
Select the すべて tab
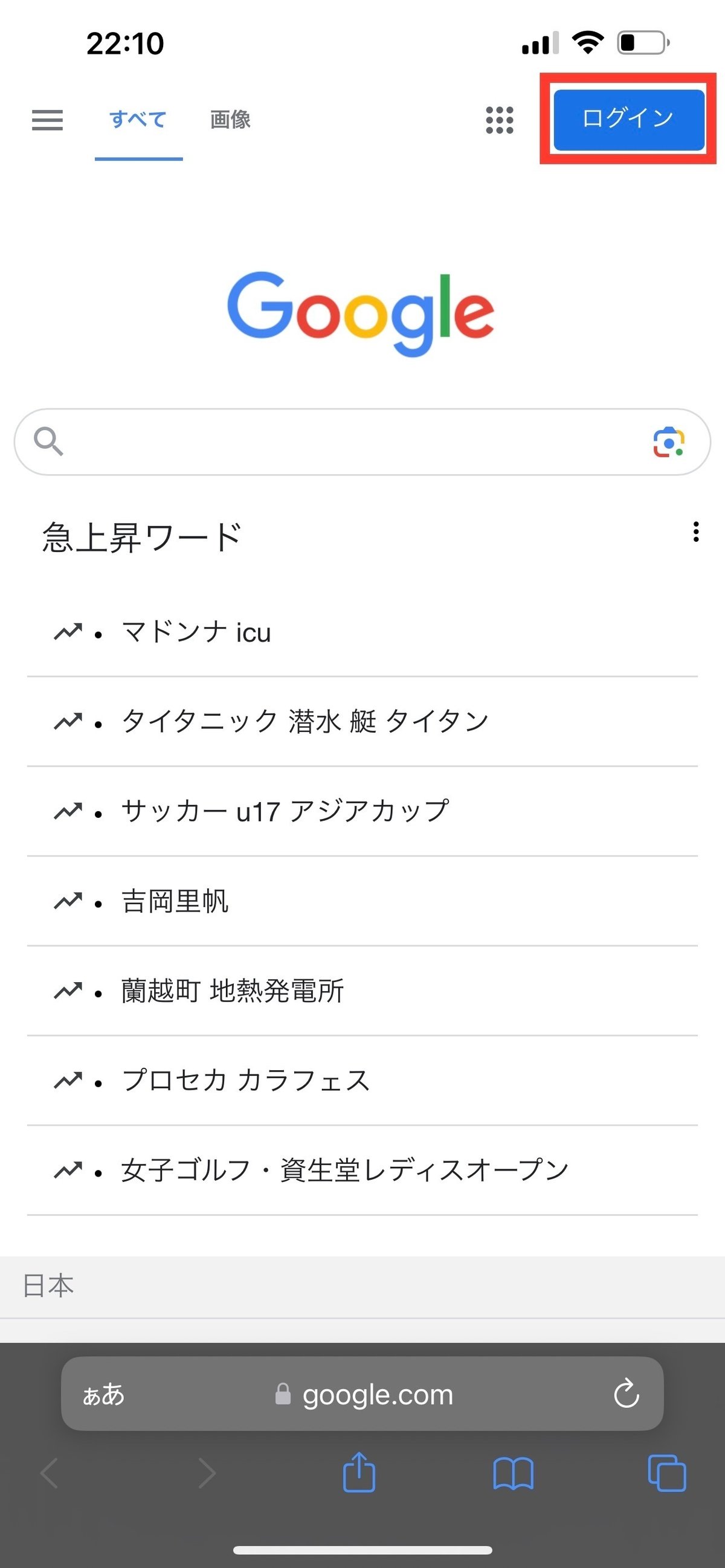point(138,120)
